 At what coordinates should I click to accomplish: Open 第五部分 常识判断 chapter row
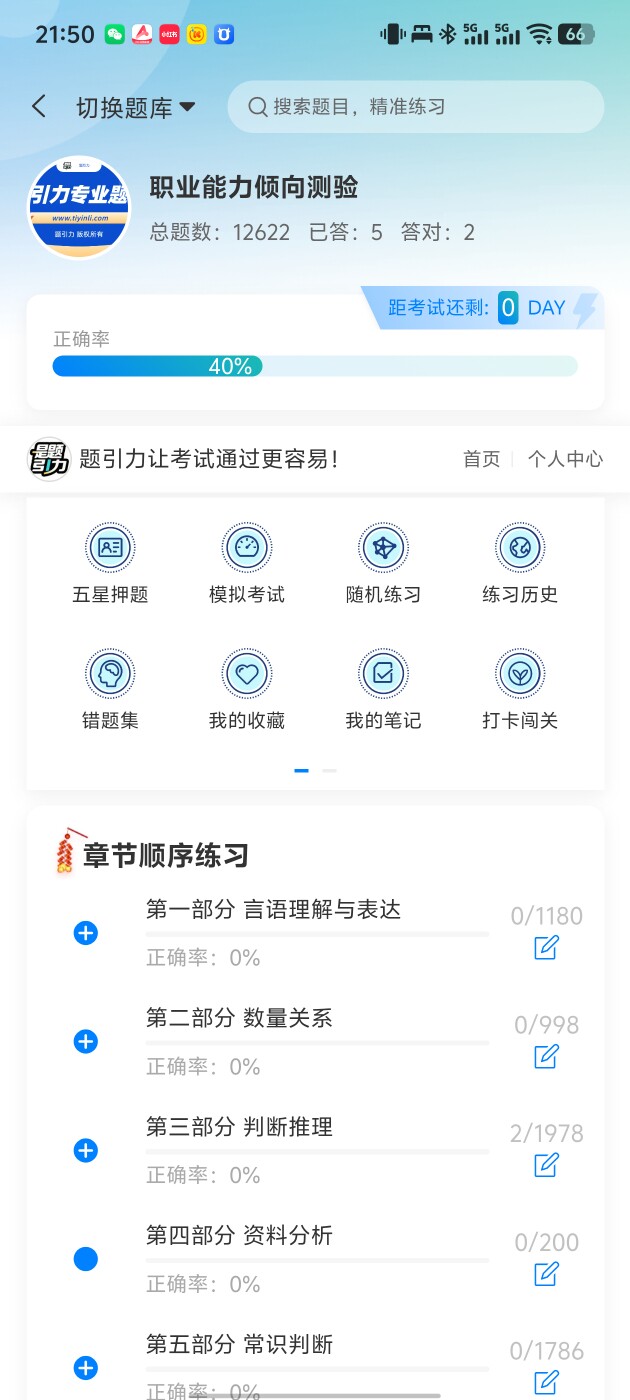240,1345
